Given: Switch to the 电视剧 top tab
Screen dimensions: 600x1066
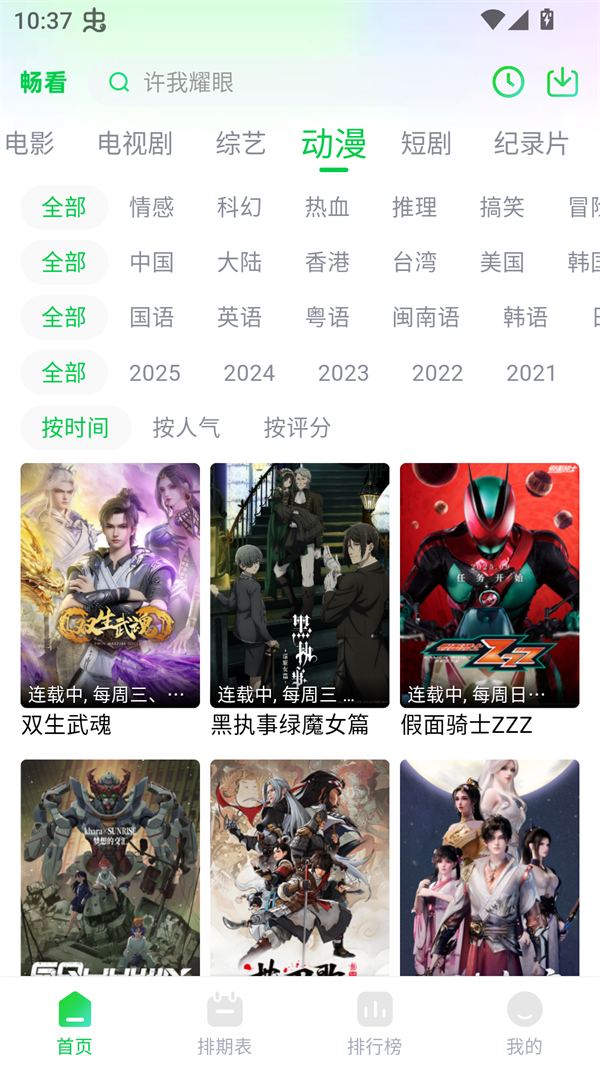Looking at the screenshot, I should pos(135,144).
